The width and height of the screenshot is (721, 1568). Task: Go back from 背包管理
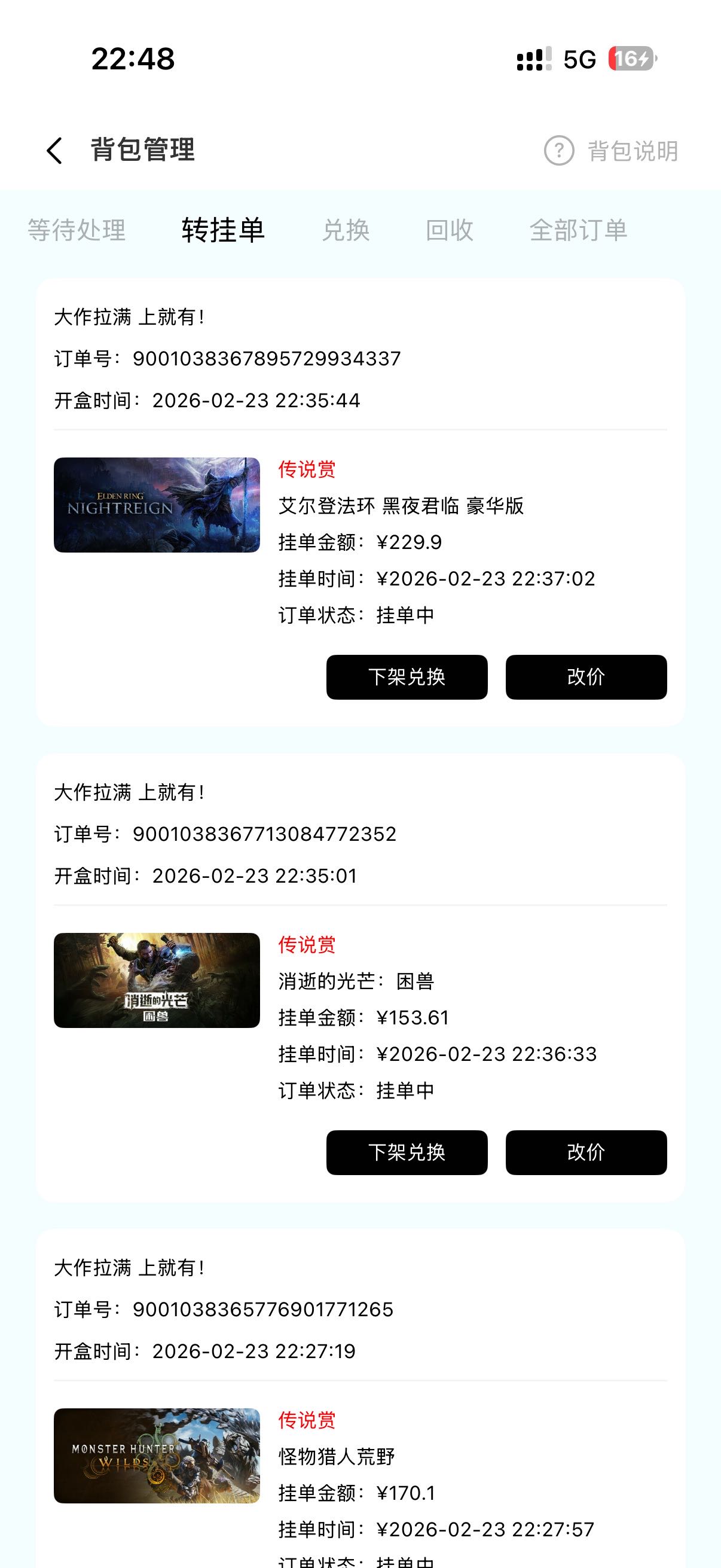point(55,150)
